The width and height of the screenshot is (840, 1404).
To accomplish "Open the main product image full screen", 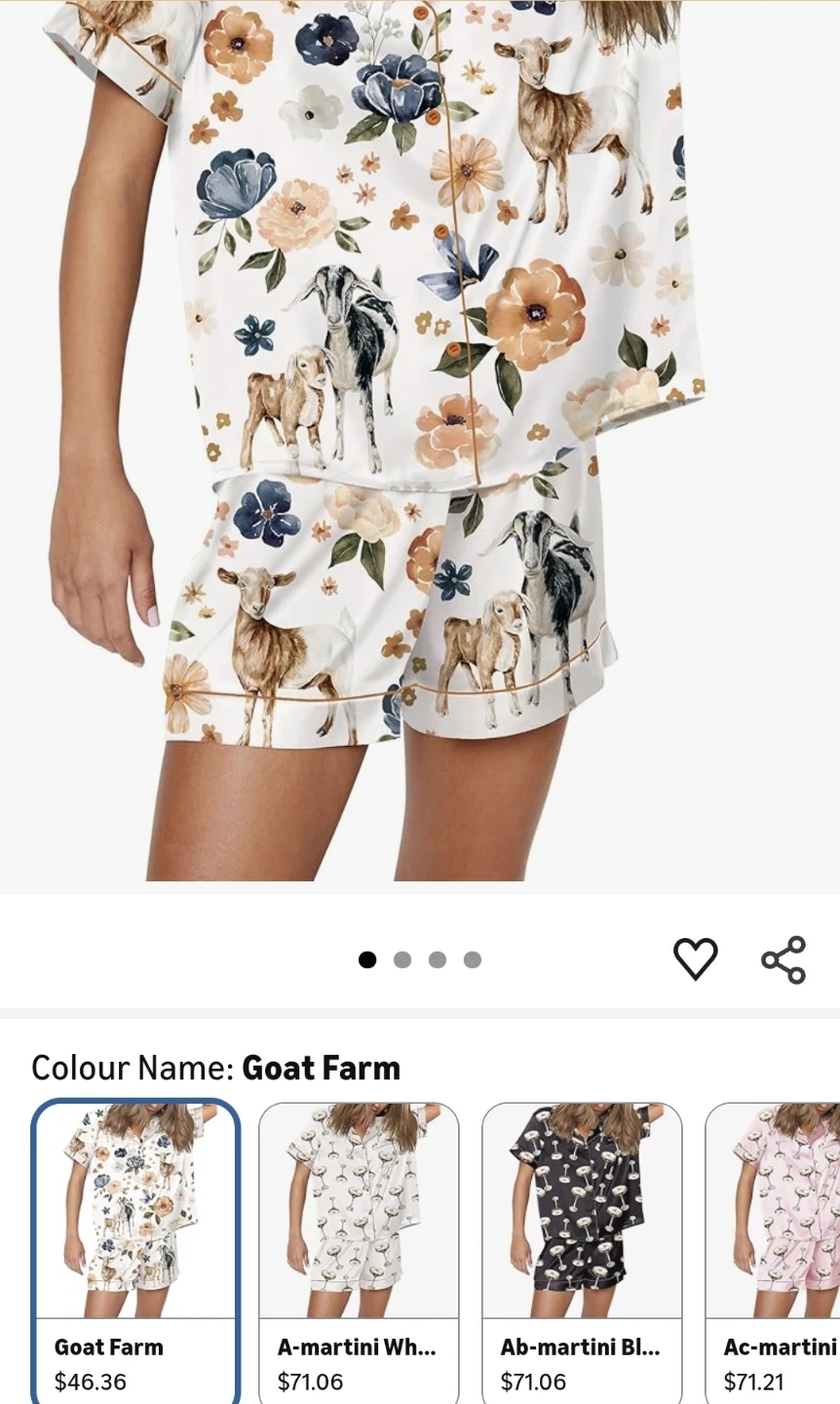I will [420, 441].
